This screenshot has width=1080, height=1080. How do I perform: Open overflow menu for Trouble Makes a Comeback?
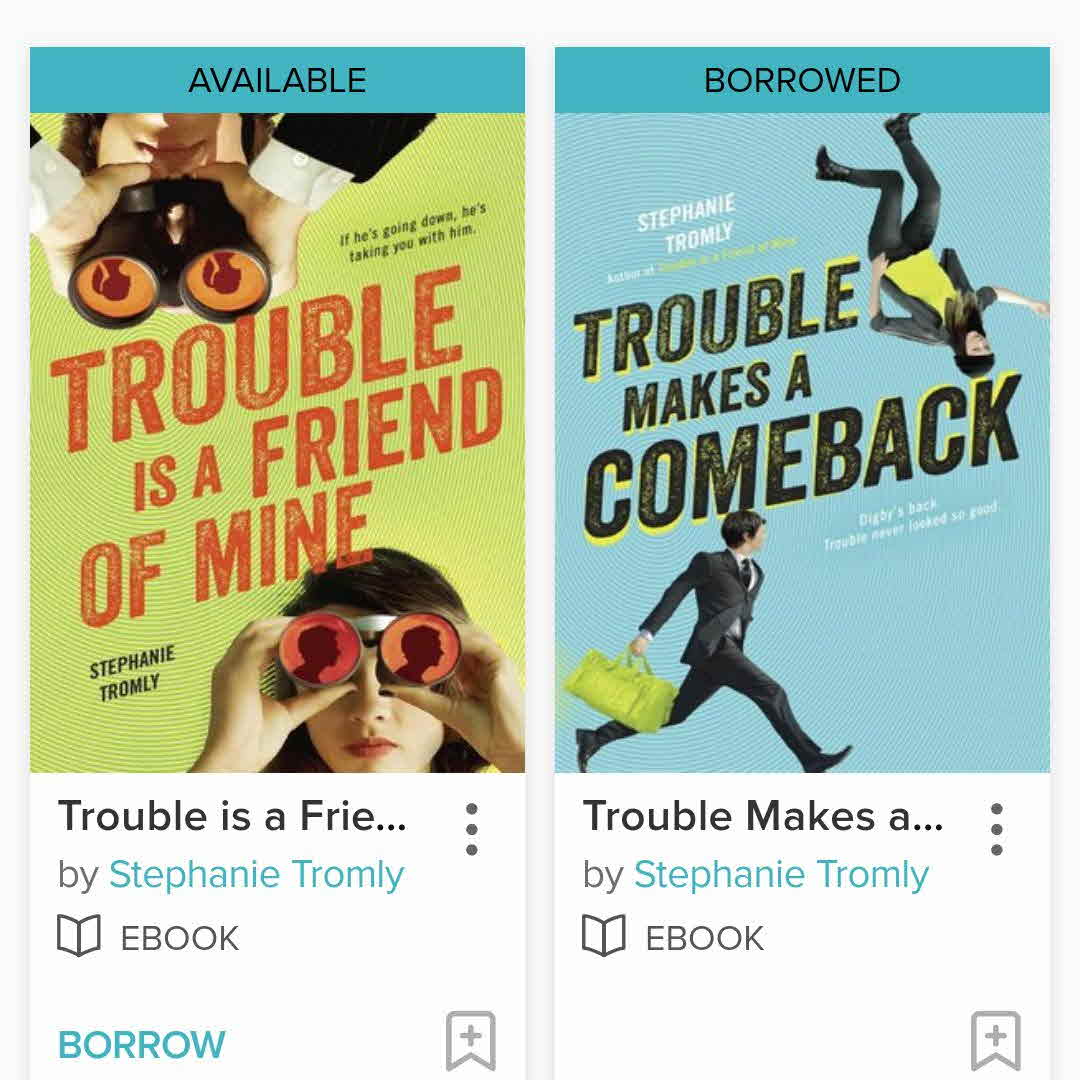point(996,829)
